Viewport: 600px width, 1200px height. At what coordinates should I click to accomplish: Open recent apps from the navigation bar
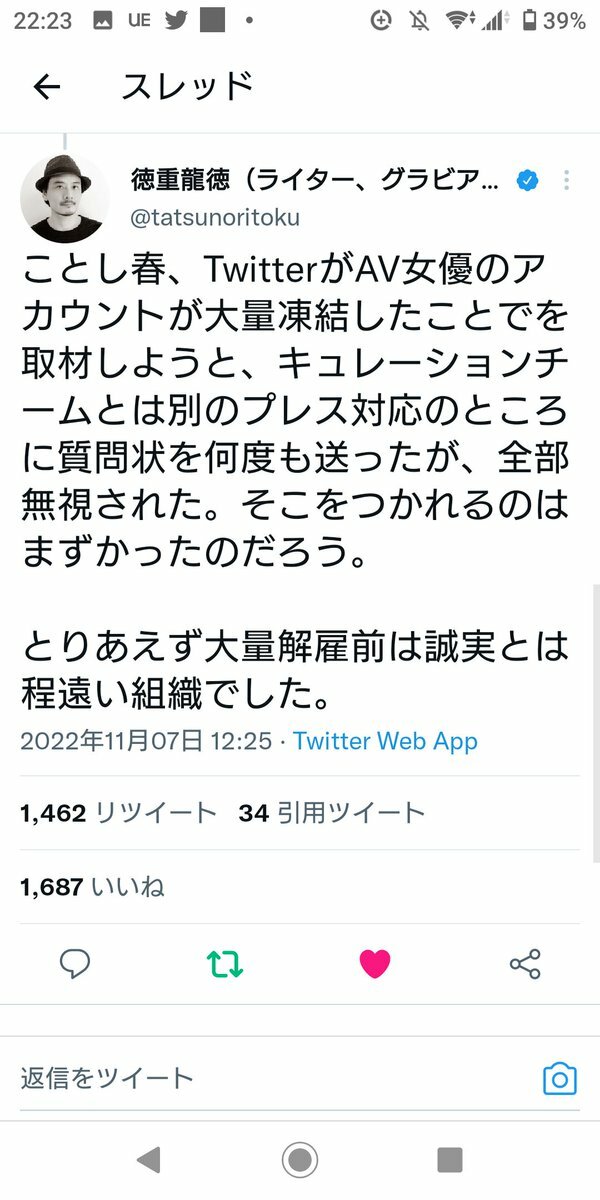450,1160
